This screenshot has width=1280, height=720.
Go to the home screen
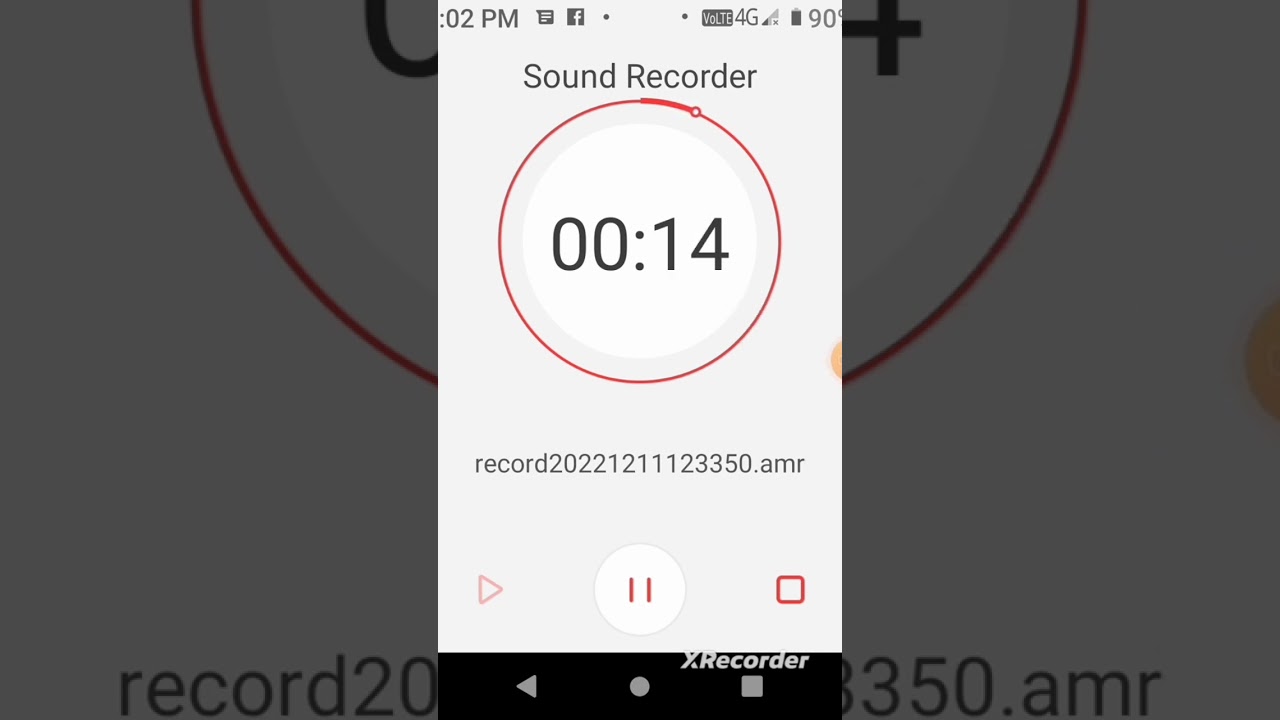(640, 686)
